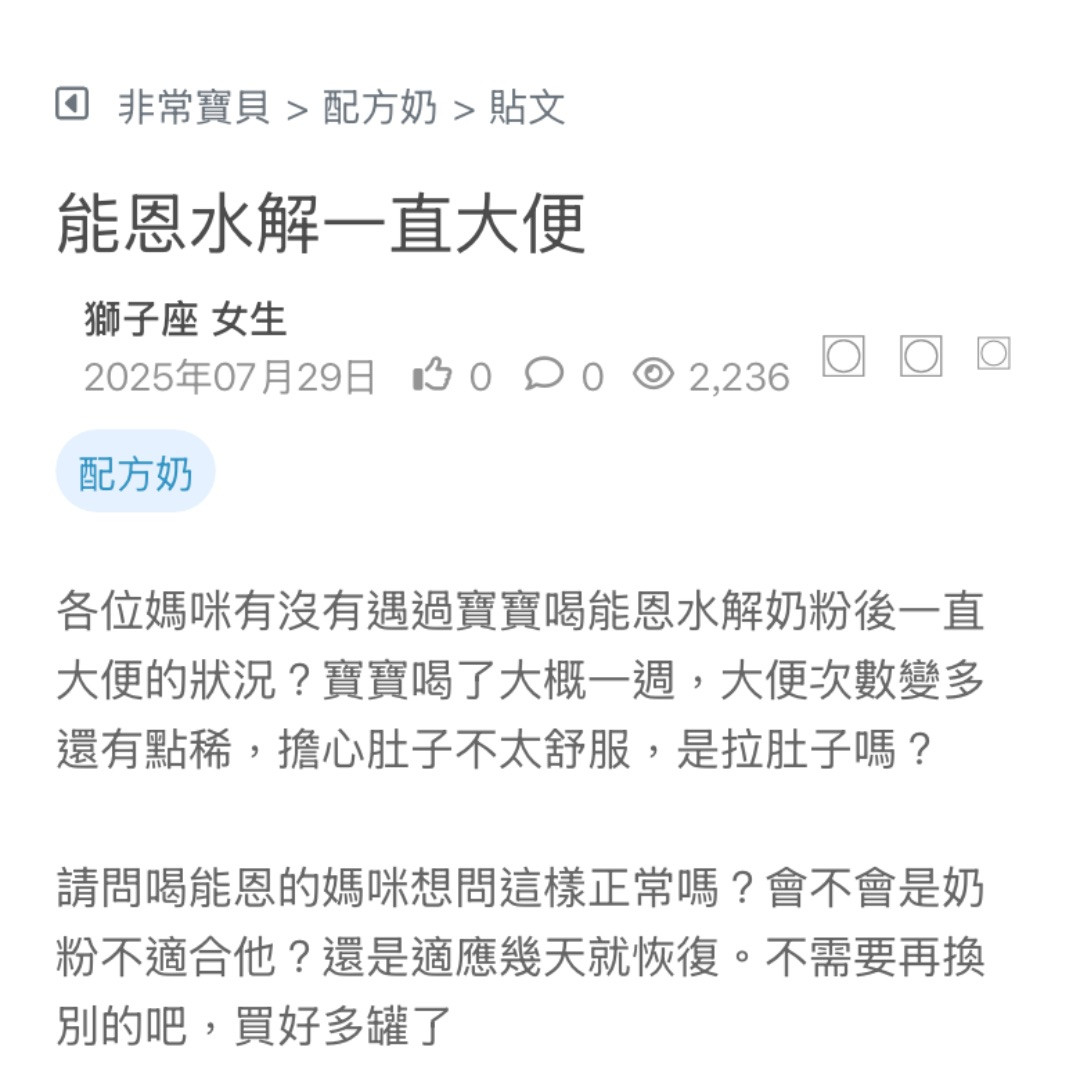Viewport: 1080px width, 1080px height.
Task: Open the 非常寶貝 breadcrumb link
Action: pos(194,107)
